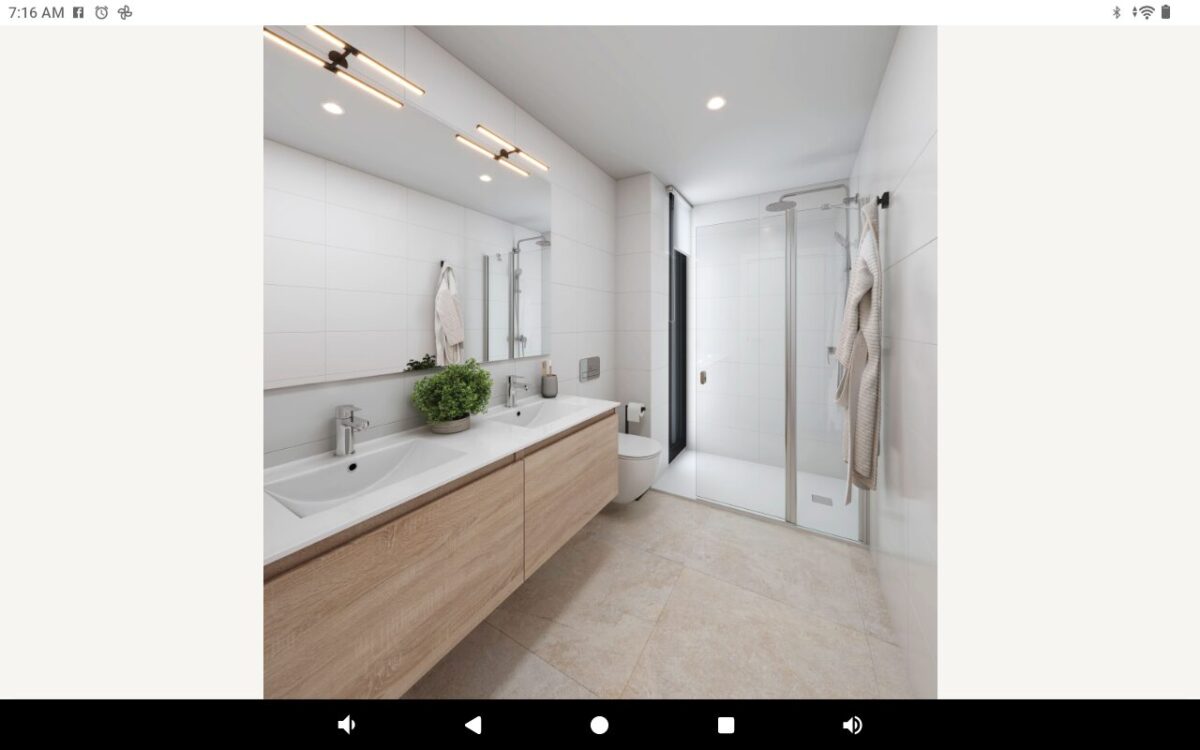Open the recent apps overview
Viewport: 1200px width, 750px height.
click(x=726, y=725)
